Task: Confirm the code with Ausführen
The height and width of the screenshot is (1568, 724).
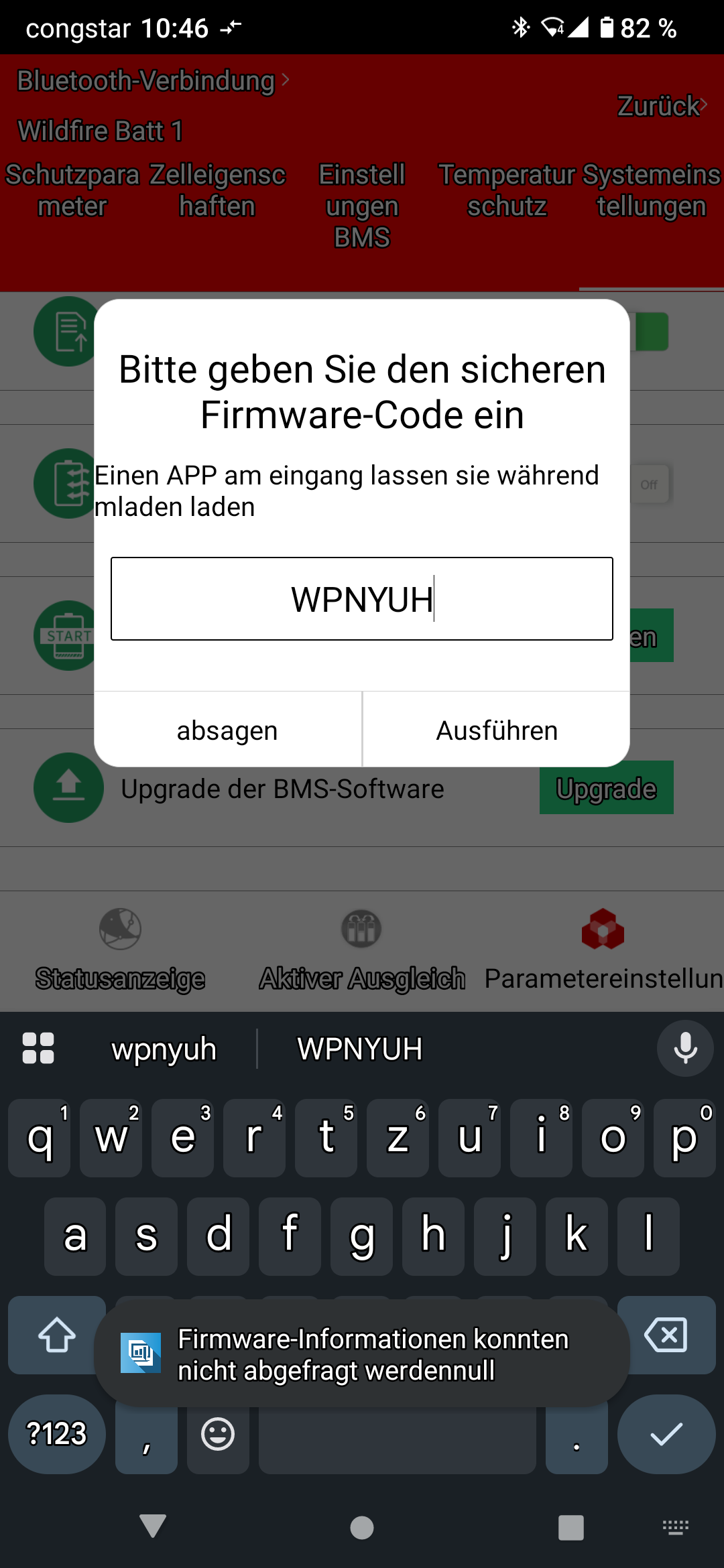Action: [497, 730]
